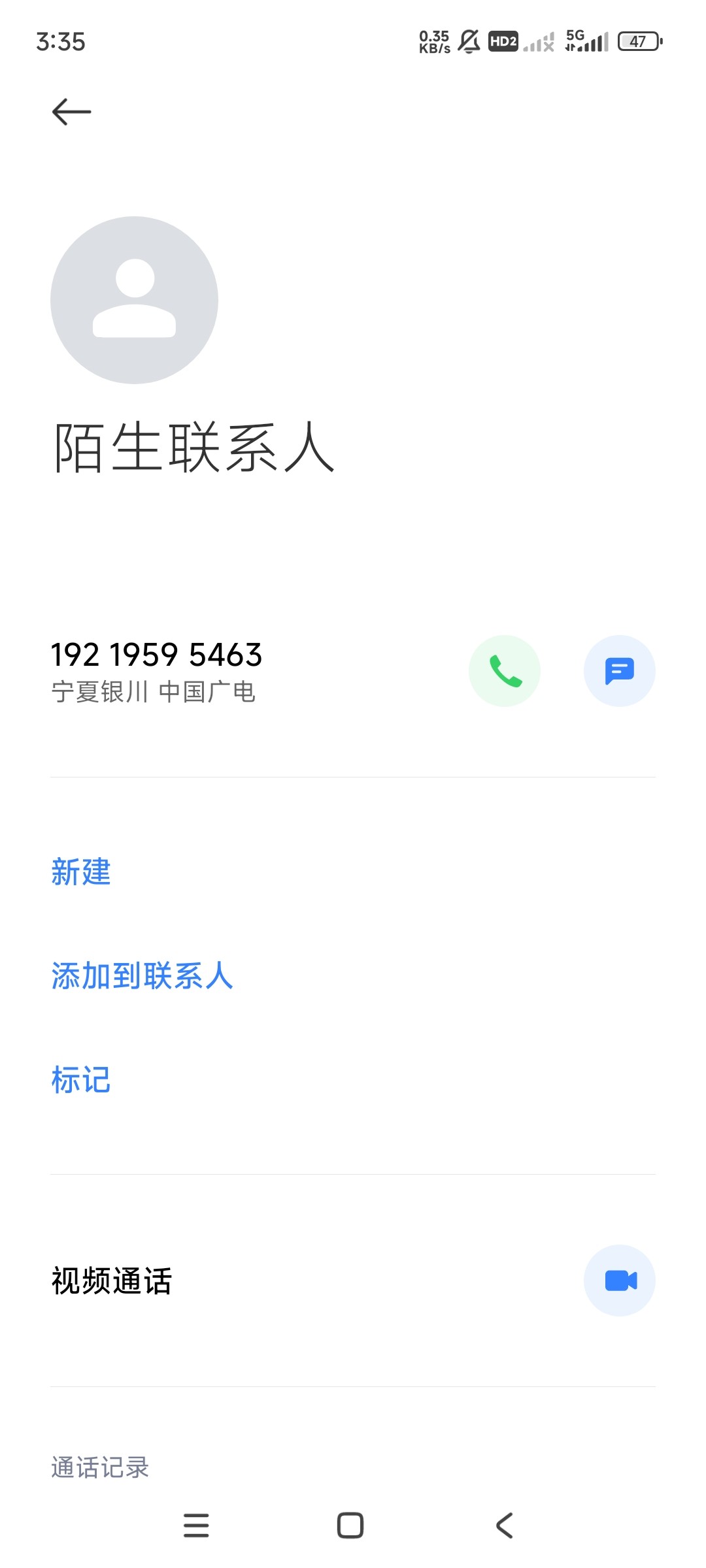Start a 视频通话 video call
The height and width of the screenshot is (1568, 706).
point(619,1281)
